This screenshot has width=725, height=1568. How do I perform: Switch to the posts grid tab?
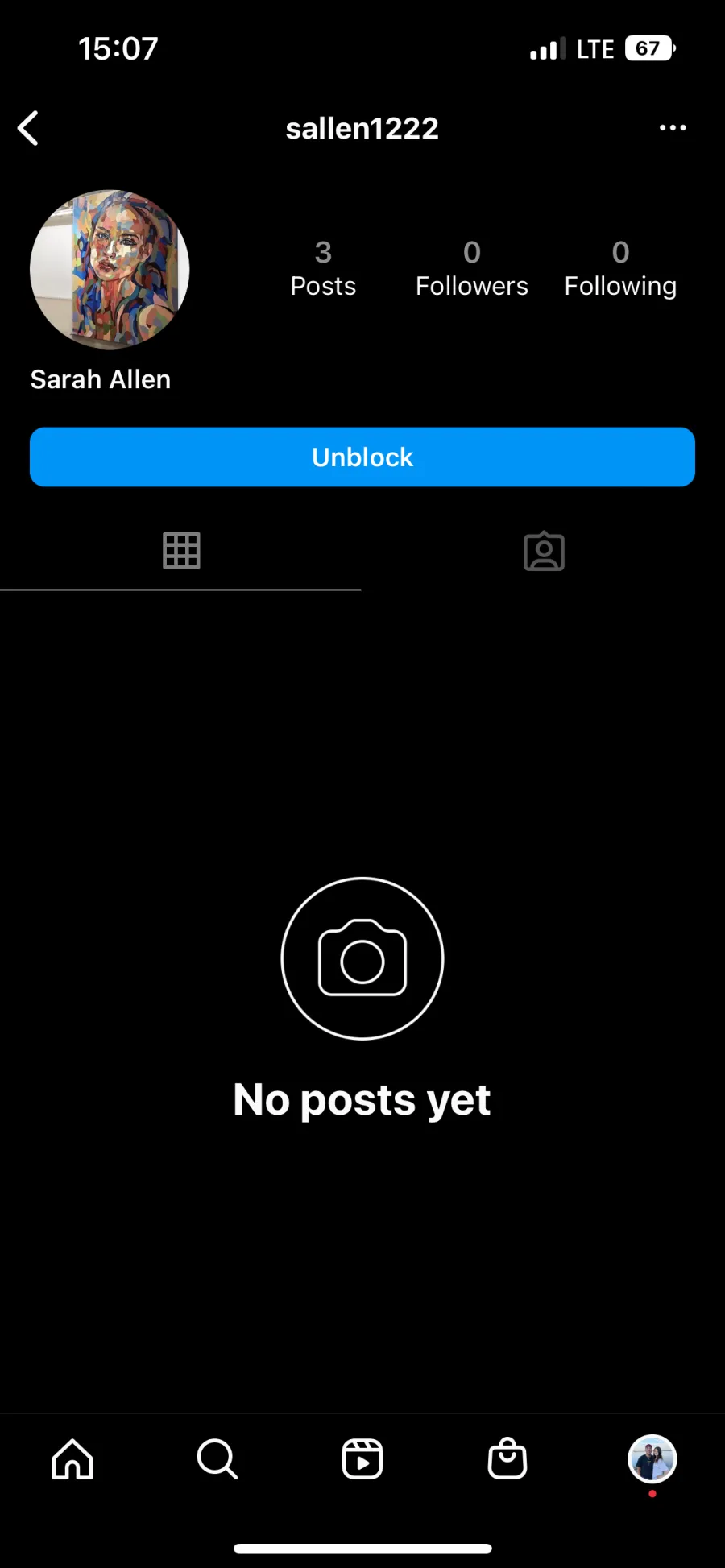pyautogui.click(x=181, y=552)
